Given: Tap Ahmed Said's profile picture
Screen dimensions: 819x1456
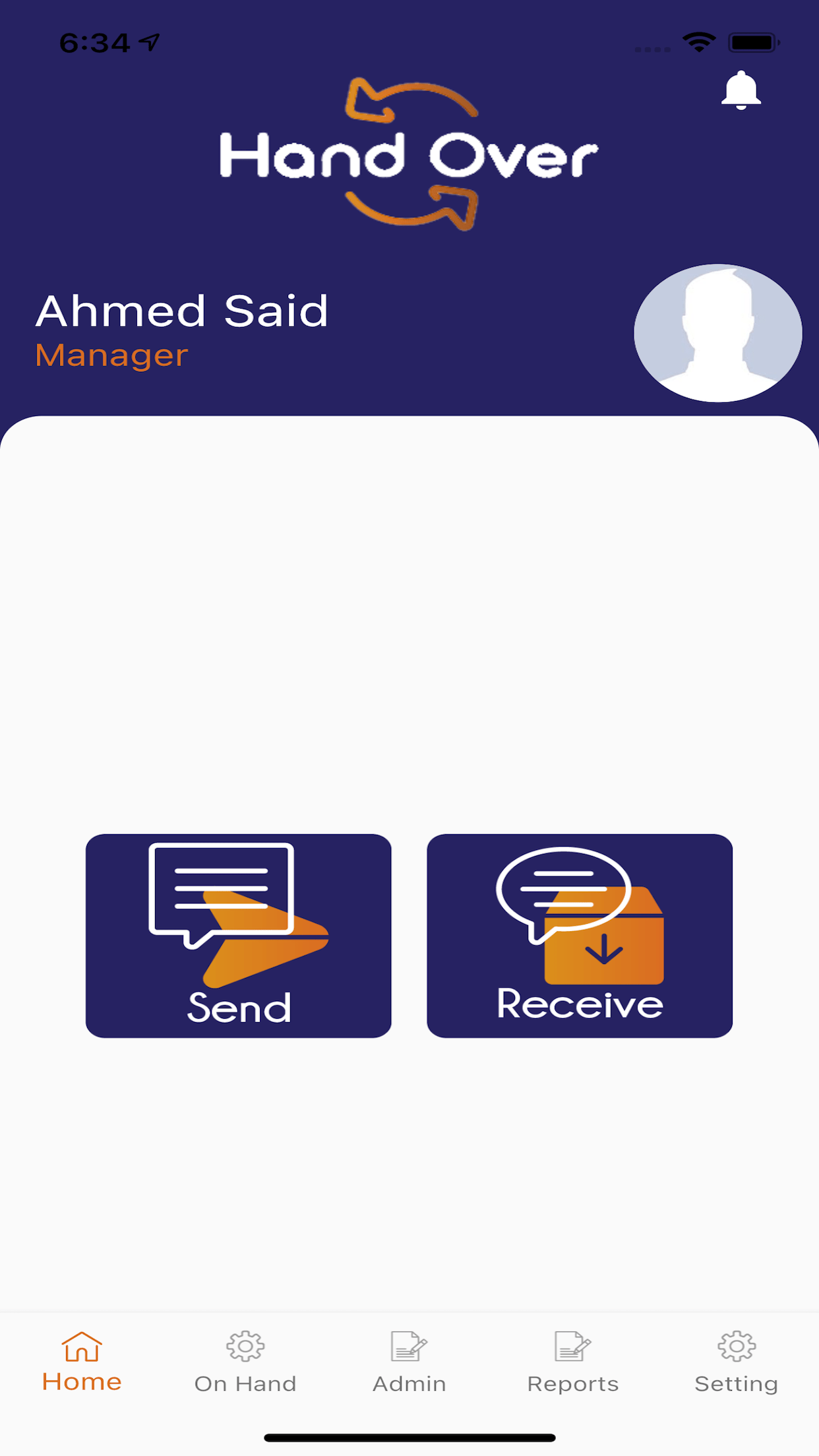Looking at the screenshot, I should pos(718,333).
